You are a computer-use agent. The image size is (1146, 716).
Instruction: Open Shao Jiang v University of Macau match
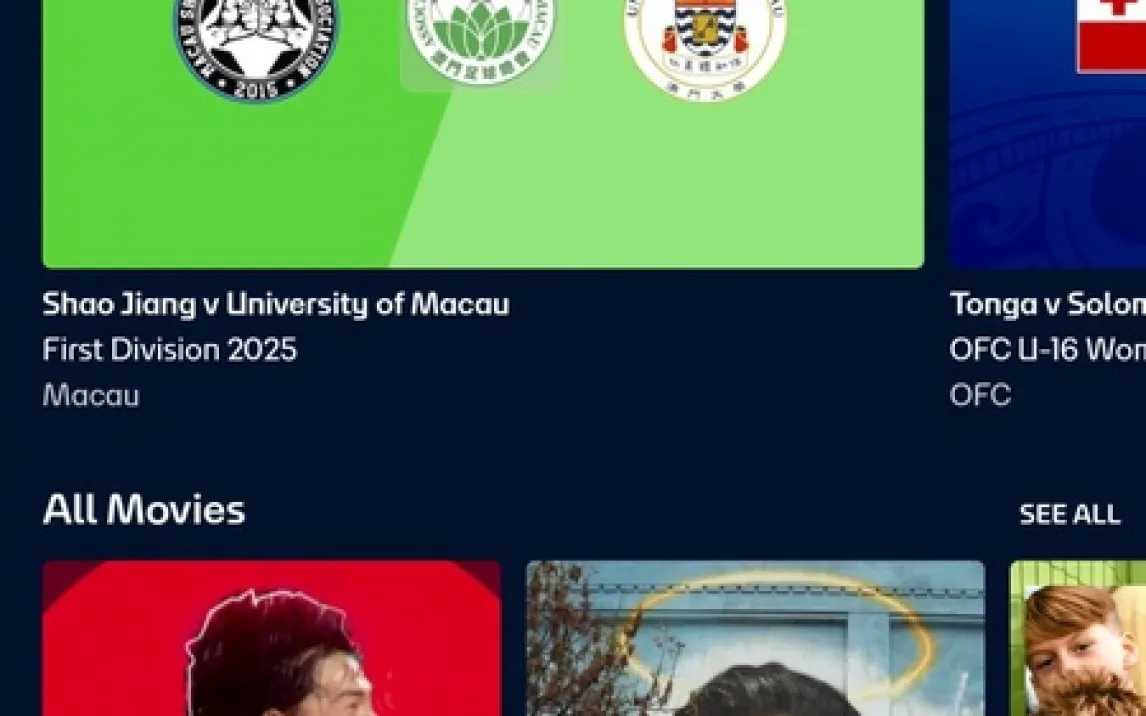[x=482, y=150]
